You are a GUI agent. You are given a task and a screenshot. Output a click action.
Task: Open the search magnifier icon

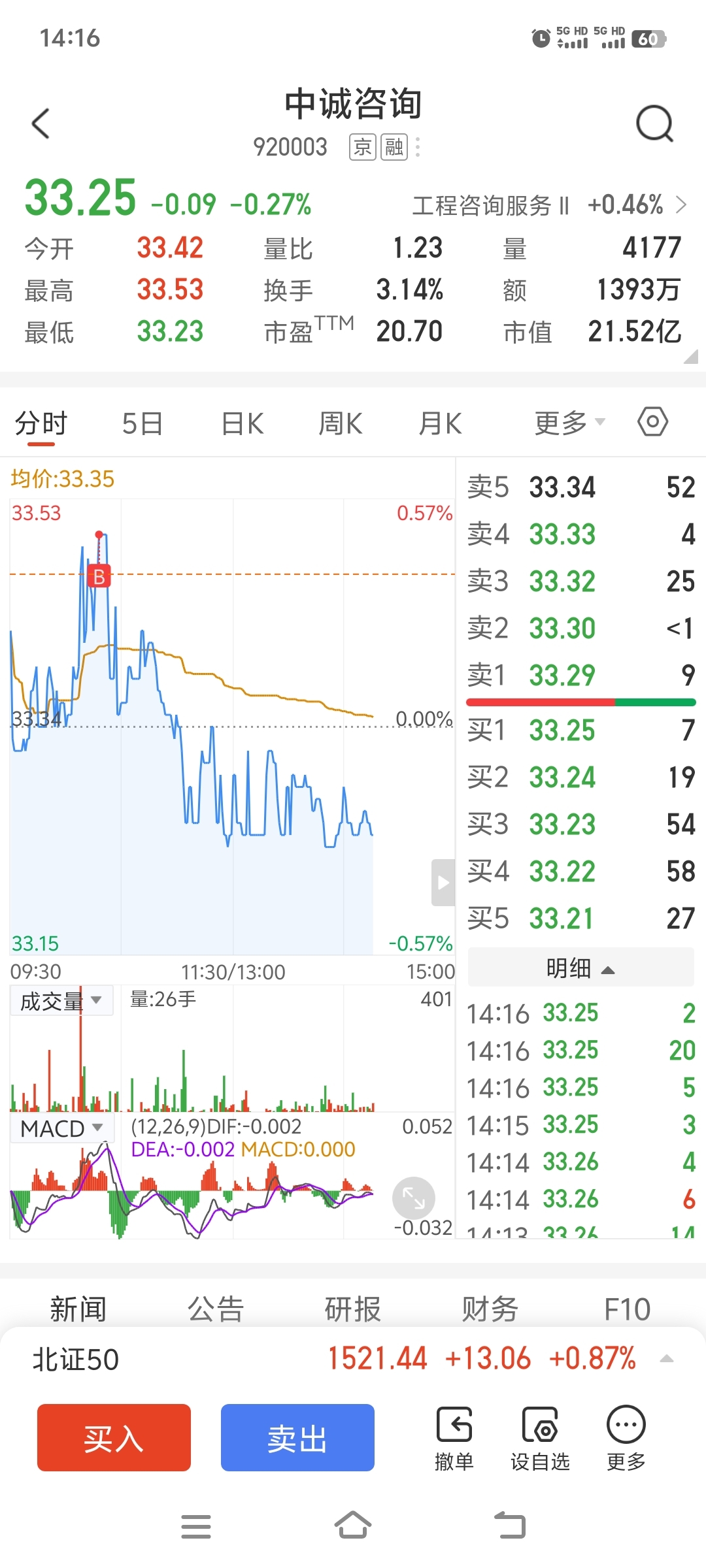tap(654, 123)
